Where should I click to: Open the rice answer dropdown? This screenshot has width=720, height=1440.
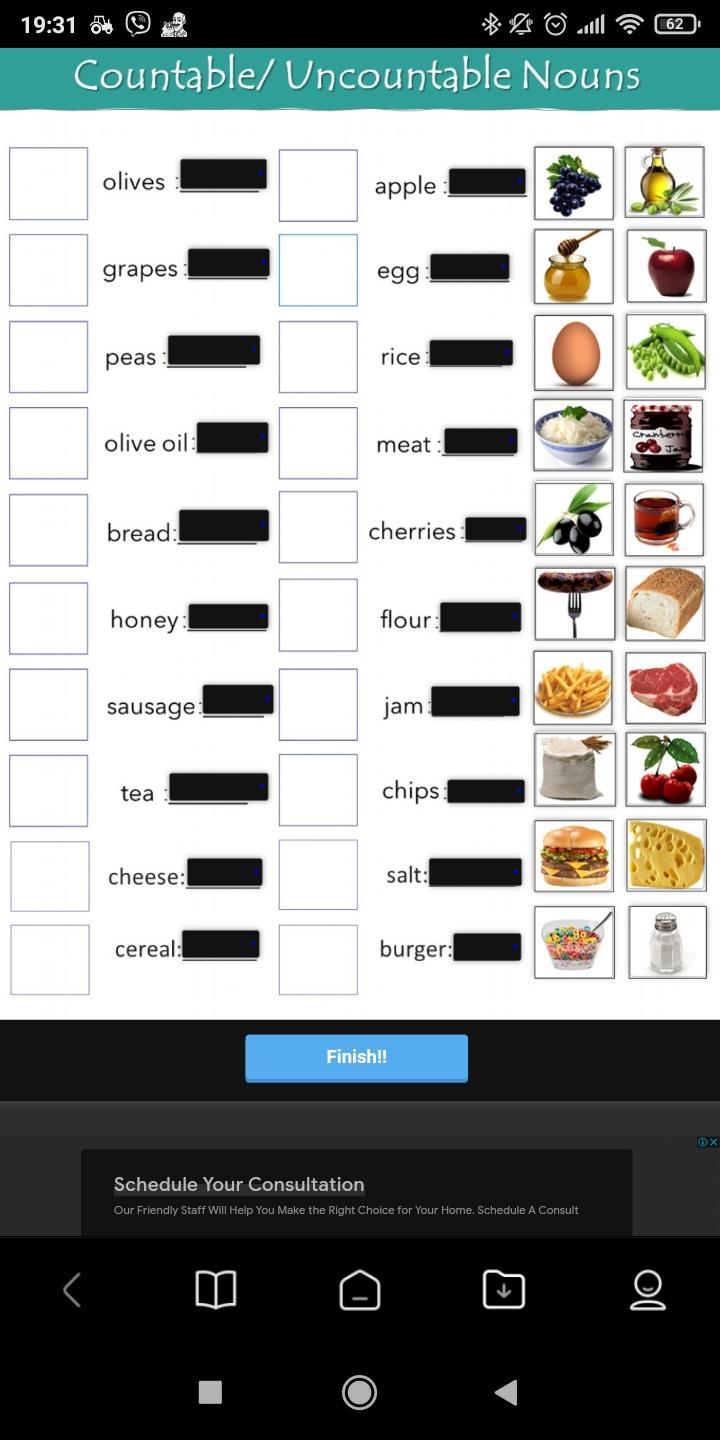(470, 353)
